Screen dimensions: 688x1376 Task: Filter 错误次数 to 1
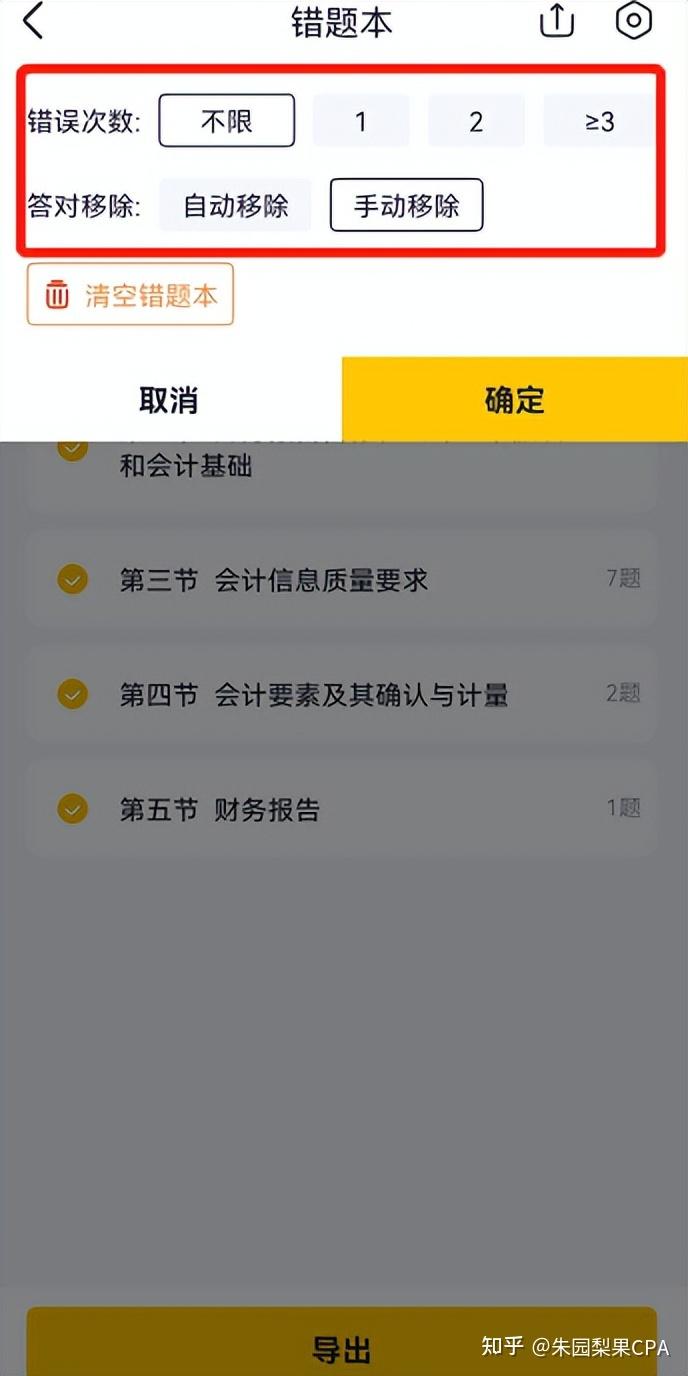pos(361,121)
